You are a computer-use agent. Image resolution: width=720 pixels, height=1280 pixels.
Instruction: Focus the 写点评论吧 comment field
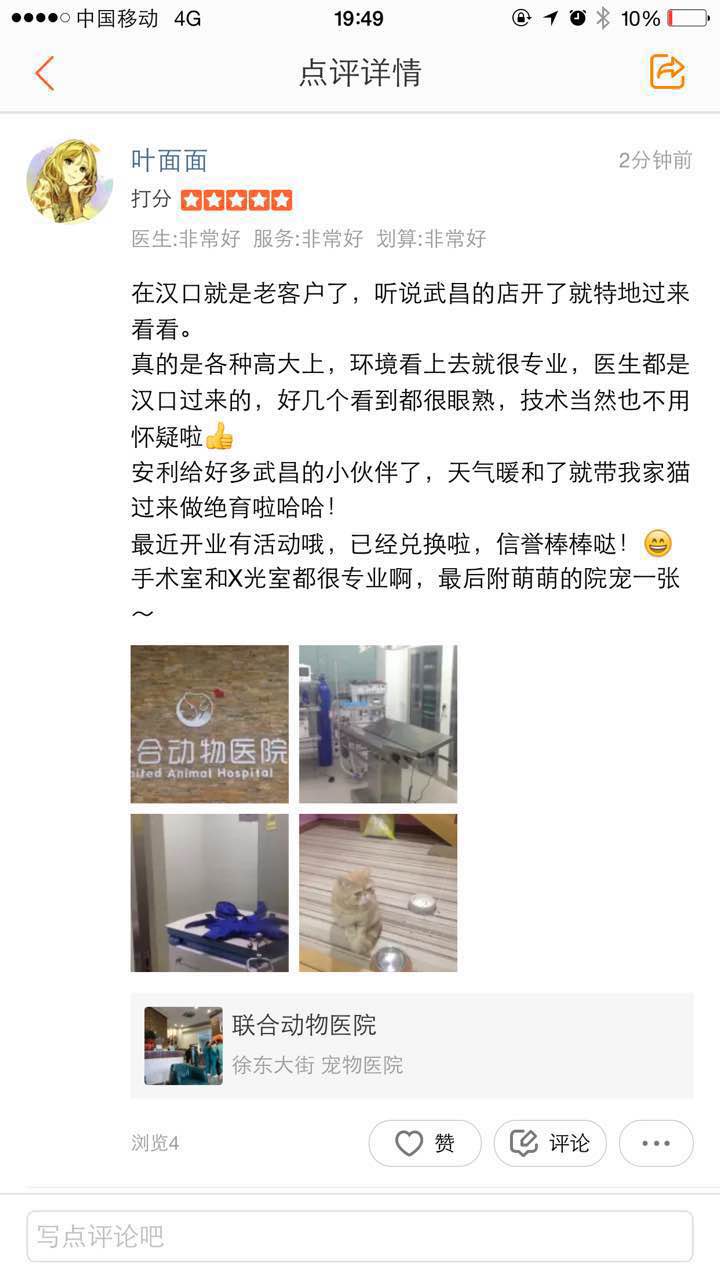360,1236
